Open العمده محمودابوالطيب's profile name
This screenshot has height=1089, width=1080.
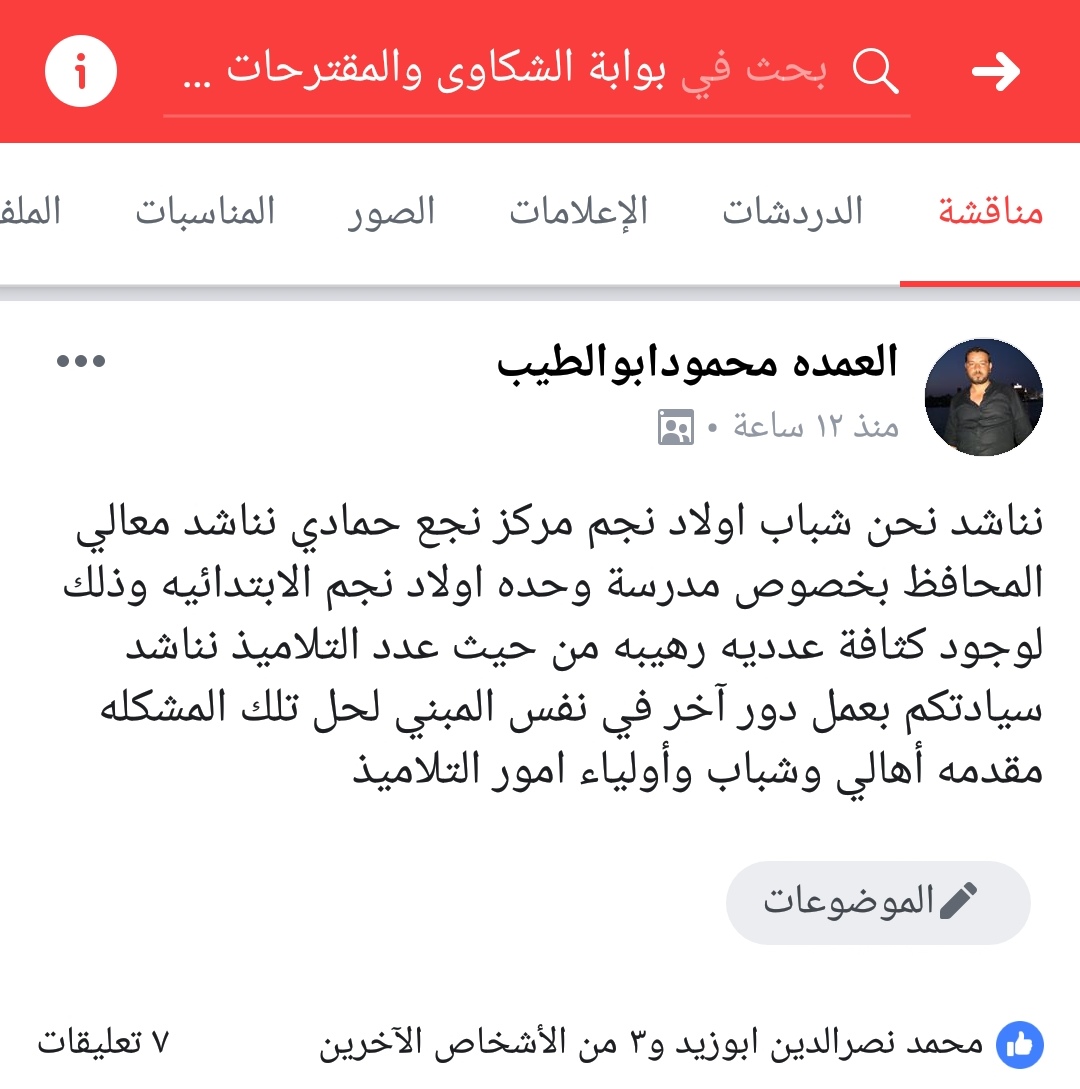coord(697,364)
